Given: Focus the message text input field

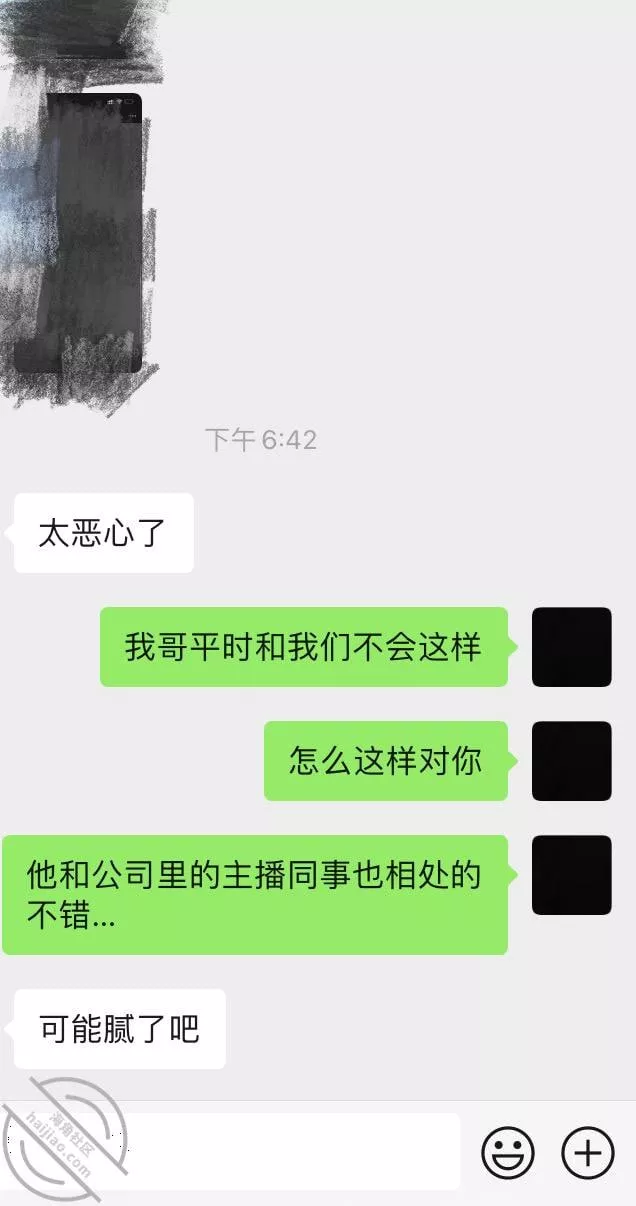Looking at the screenshot, I should tap(290, 1152).
